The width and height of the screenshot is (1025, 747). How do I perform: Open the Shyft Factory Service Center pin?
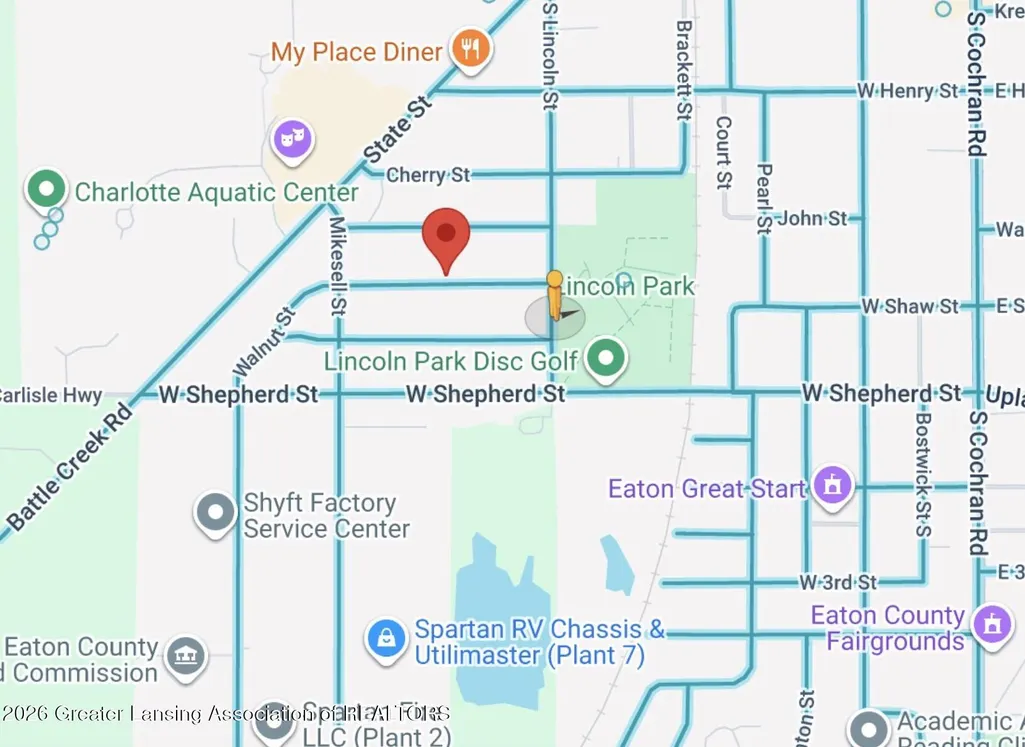216,514
